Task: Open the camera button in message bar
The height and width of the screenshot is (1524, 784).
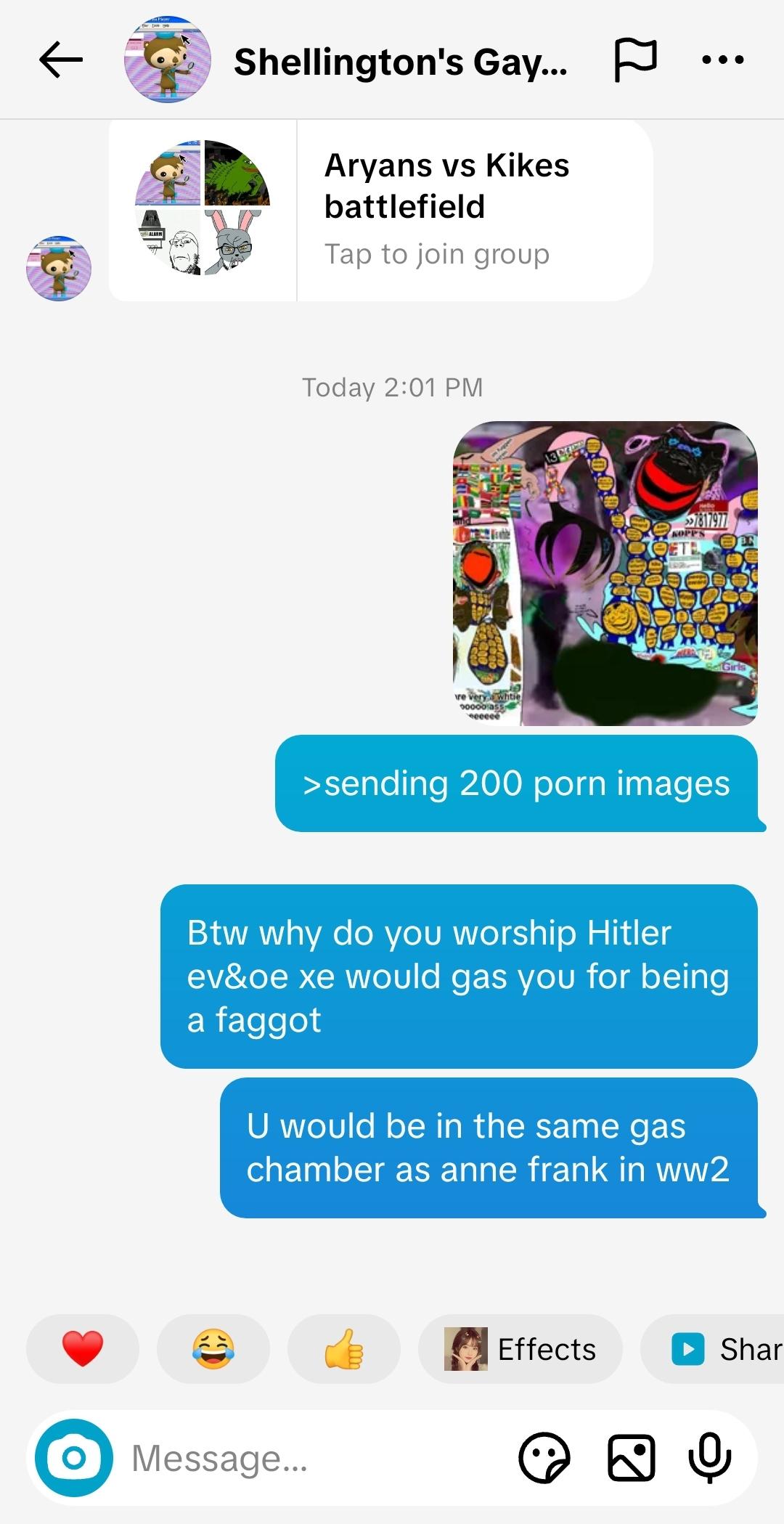Action: coord(74,1458)
